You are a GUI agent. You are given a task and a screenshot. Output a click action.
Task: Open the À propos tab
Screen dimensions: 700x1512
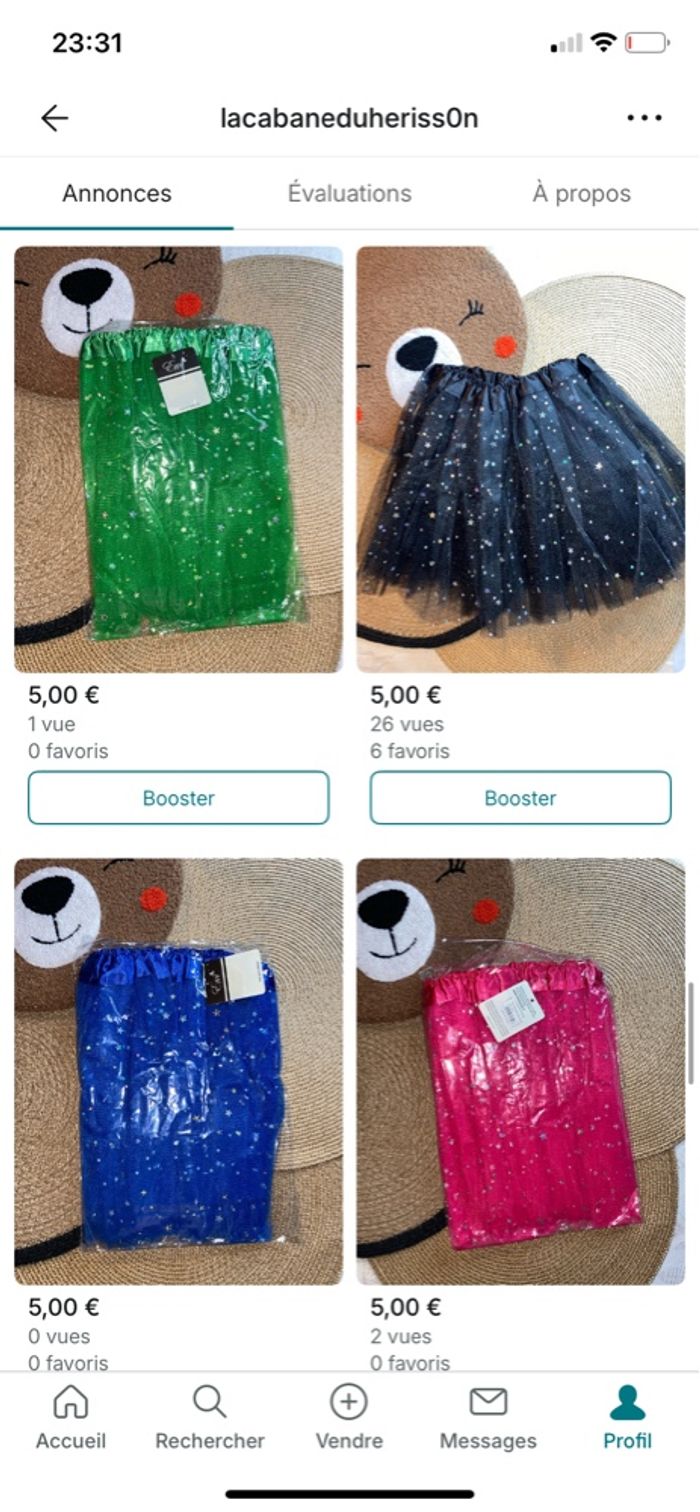tap(581, 193)
